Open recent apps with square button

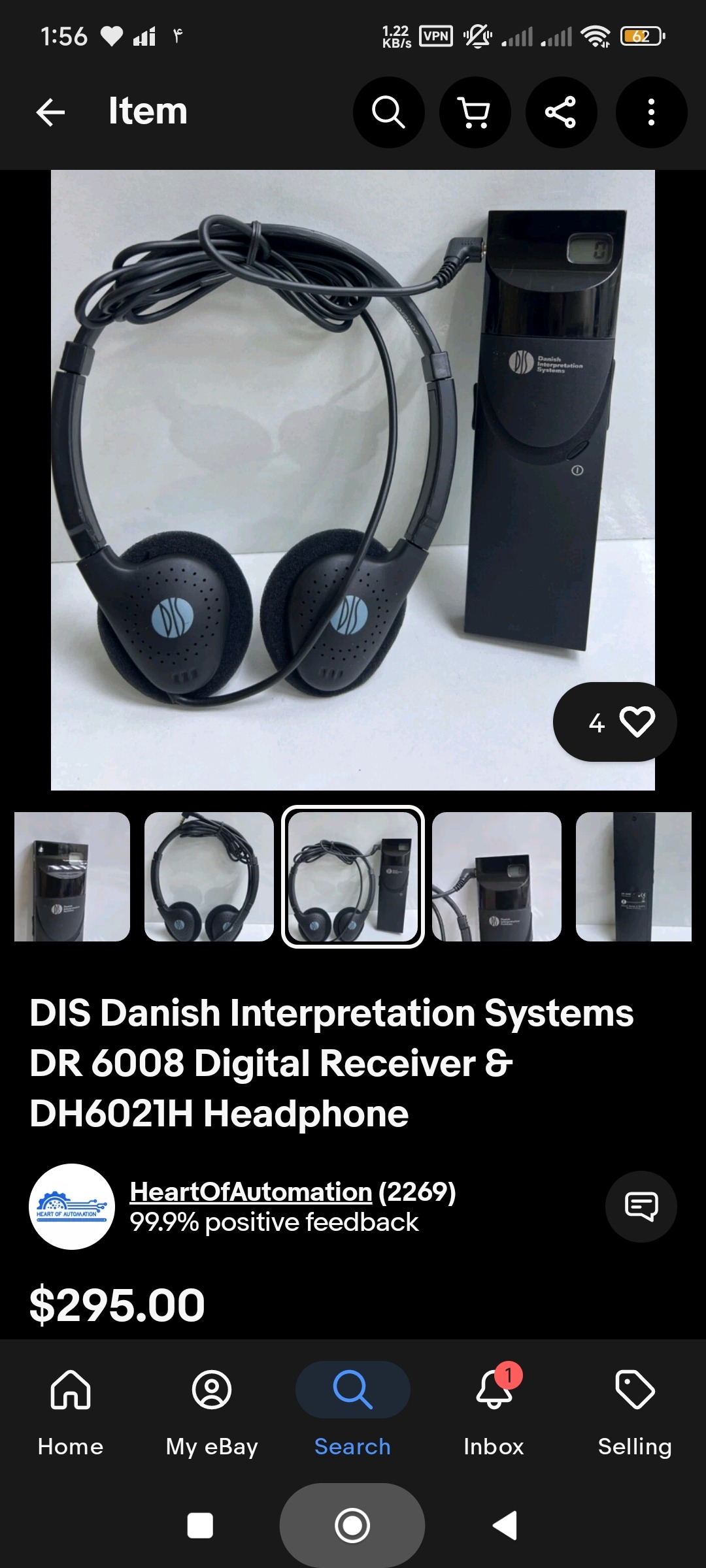point(200,1525)
